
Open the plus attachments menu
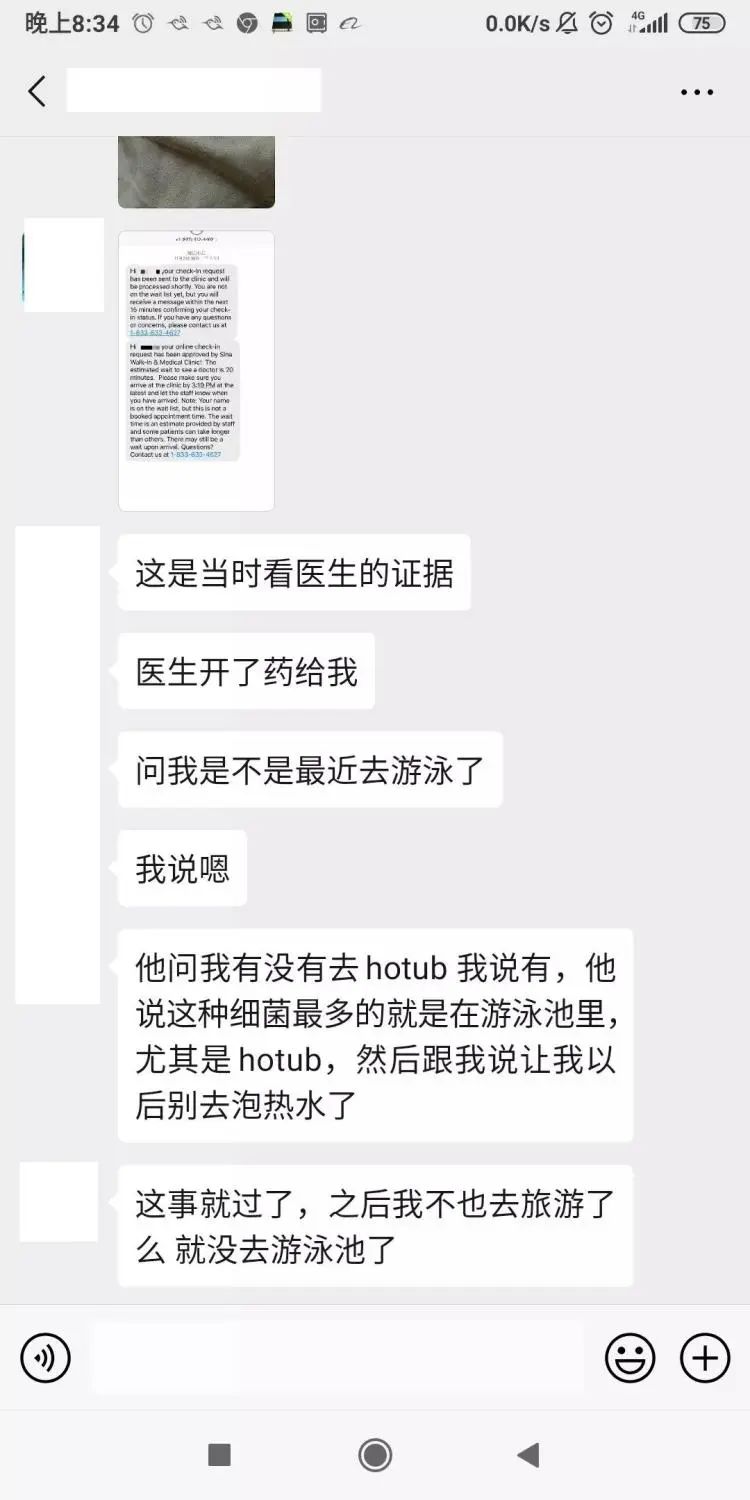pyautogui.click(x=705, y=1358)
